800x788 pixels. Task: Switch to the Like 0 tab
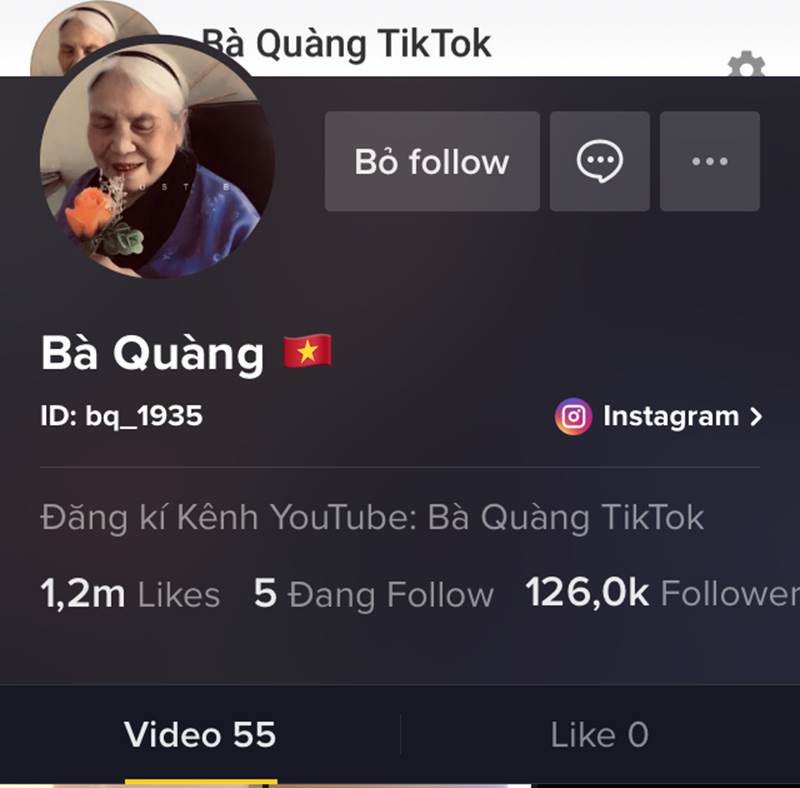600,735
